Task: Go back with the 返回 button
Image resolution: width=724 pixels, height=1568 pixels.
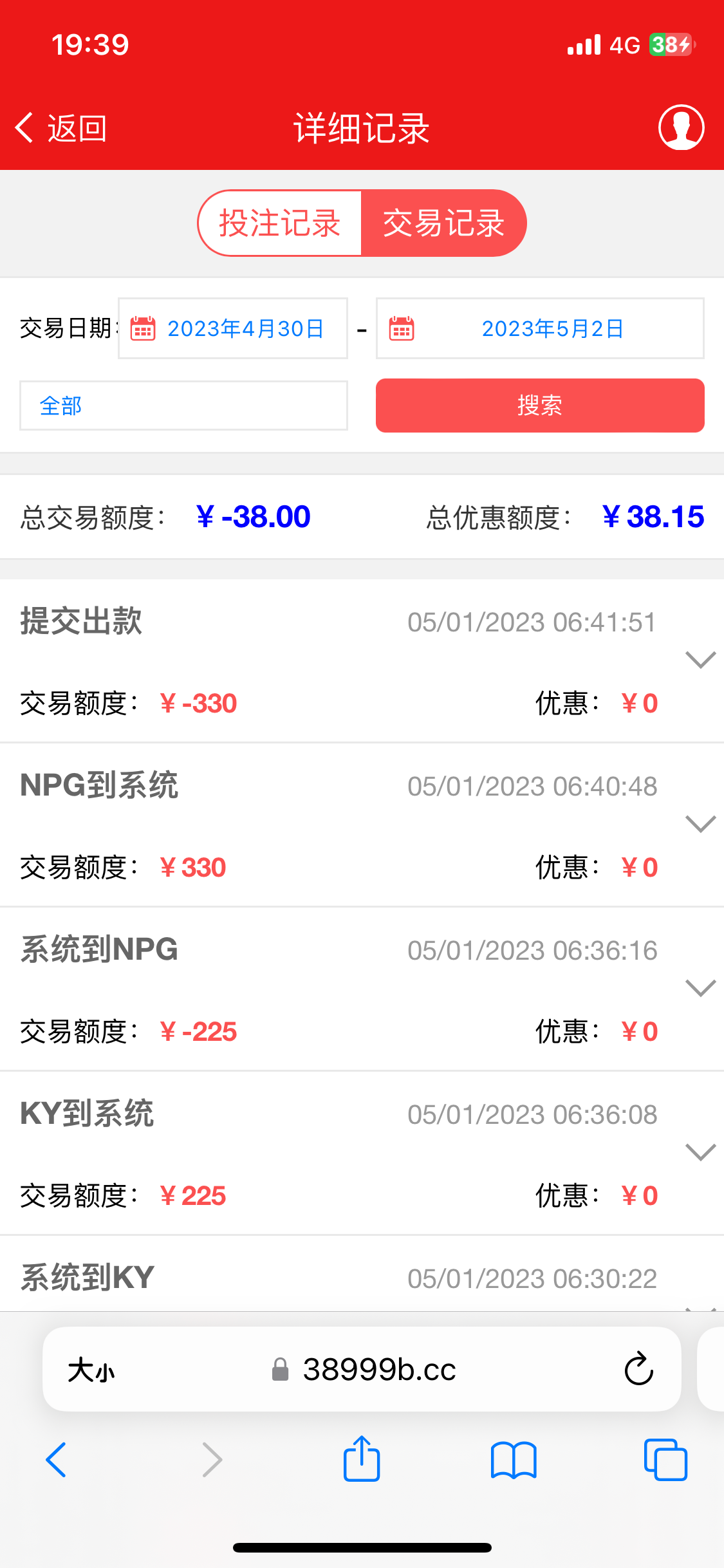Action: pos(61,128)
